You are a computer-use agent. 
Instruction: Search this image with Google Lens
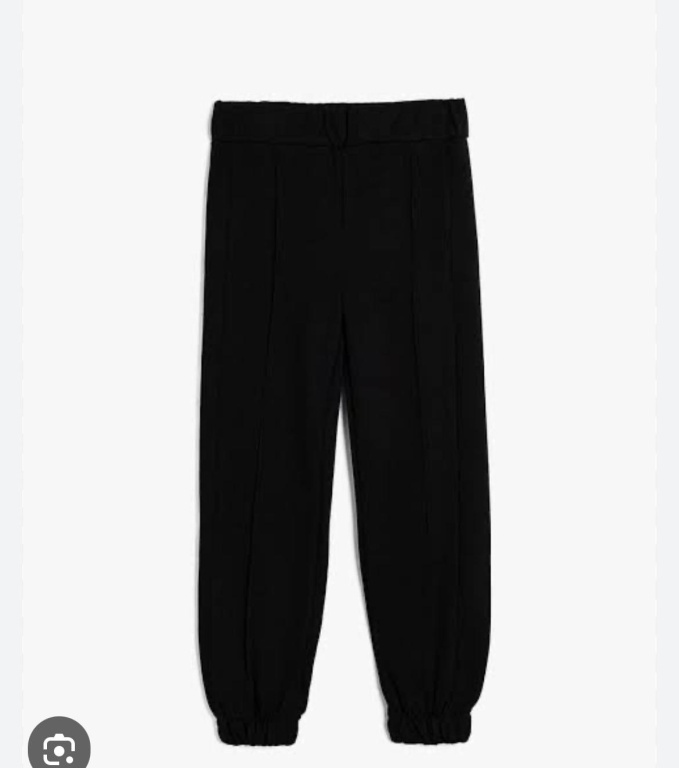pyautogui.click(x=59, y=745)
